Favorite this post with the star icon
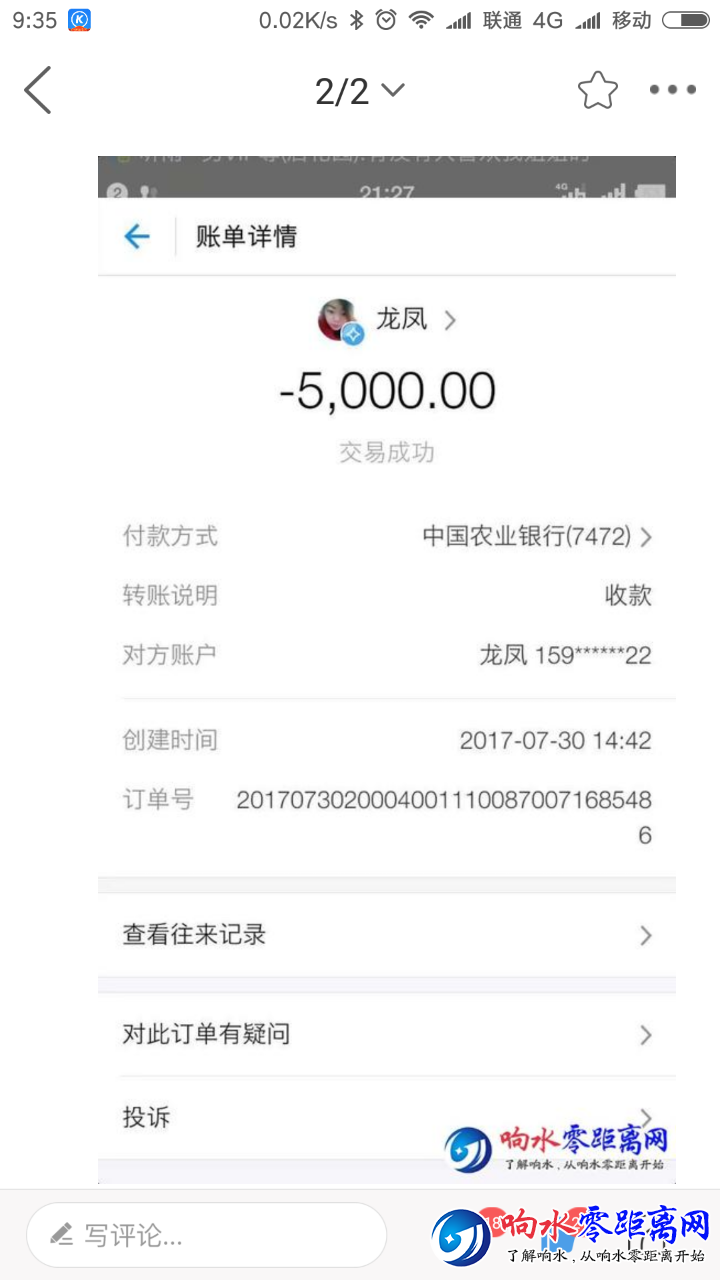Screen dimensions: 720x1280 (x=597, y=91)
